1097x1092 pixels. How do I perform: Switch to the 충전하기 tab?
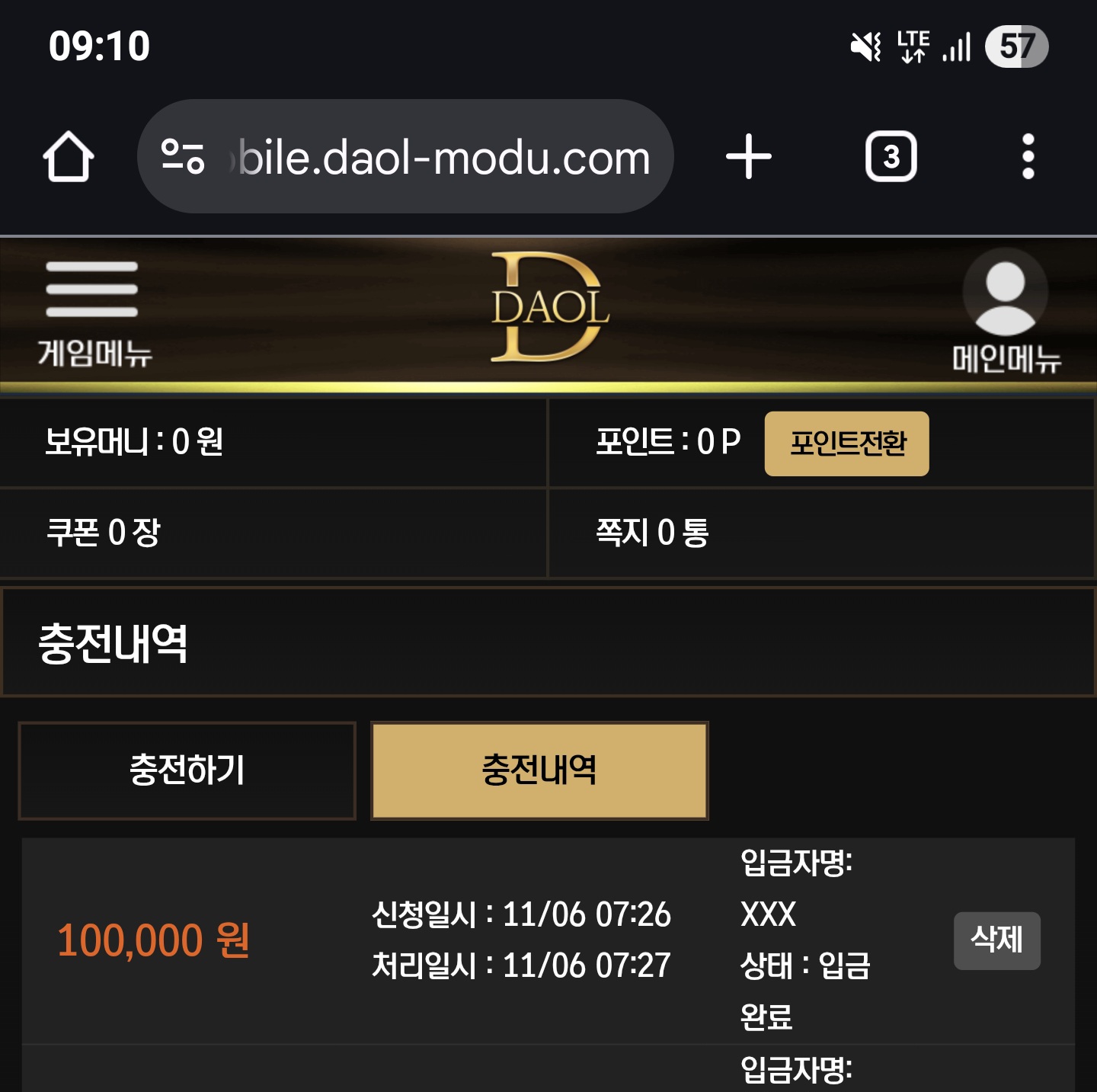click(187, 770)
